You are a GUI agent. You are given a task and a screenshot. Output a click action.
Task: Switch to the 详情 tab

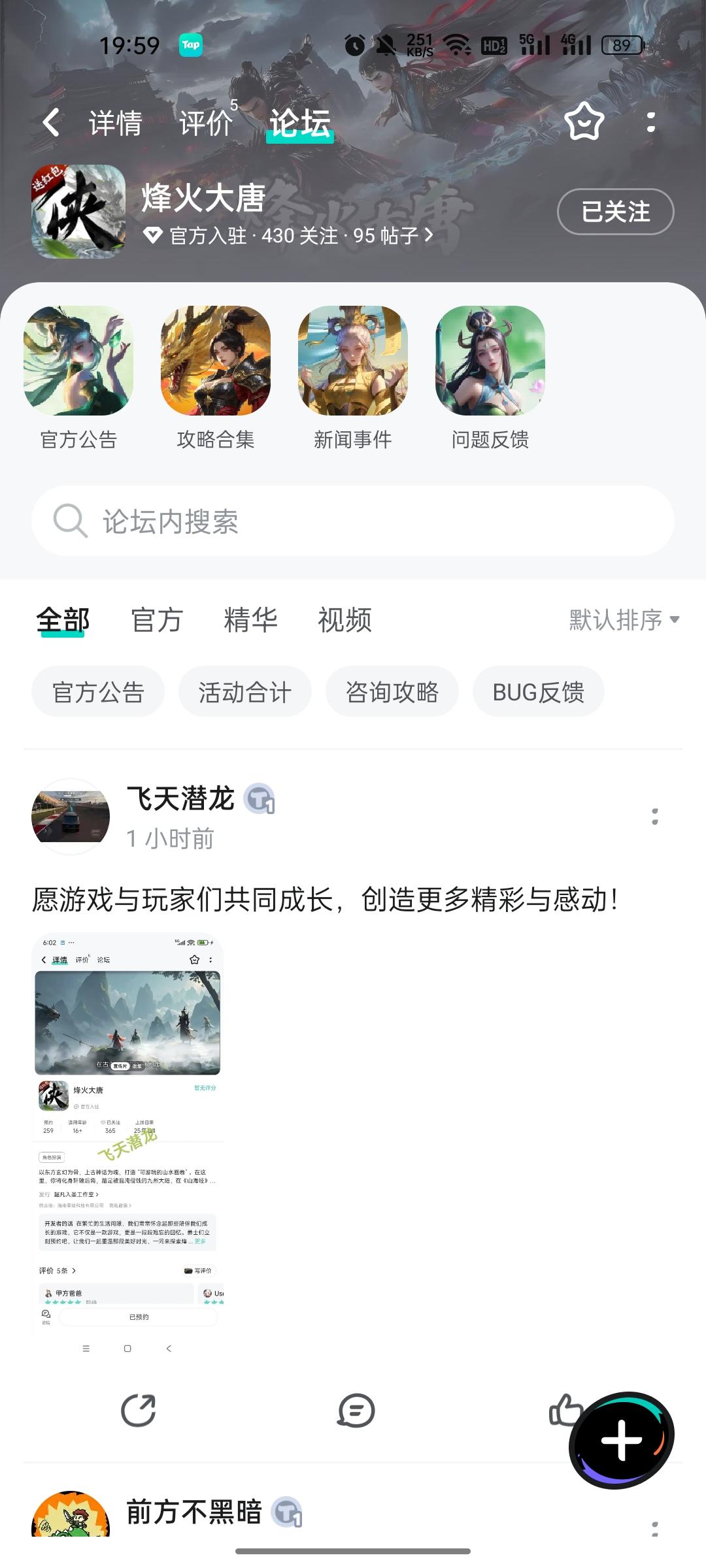tap(115, 123)
